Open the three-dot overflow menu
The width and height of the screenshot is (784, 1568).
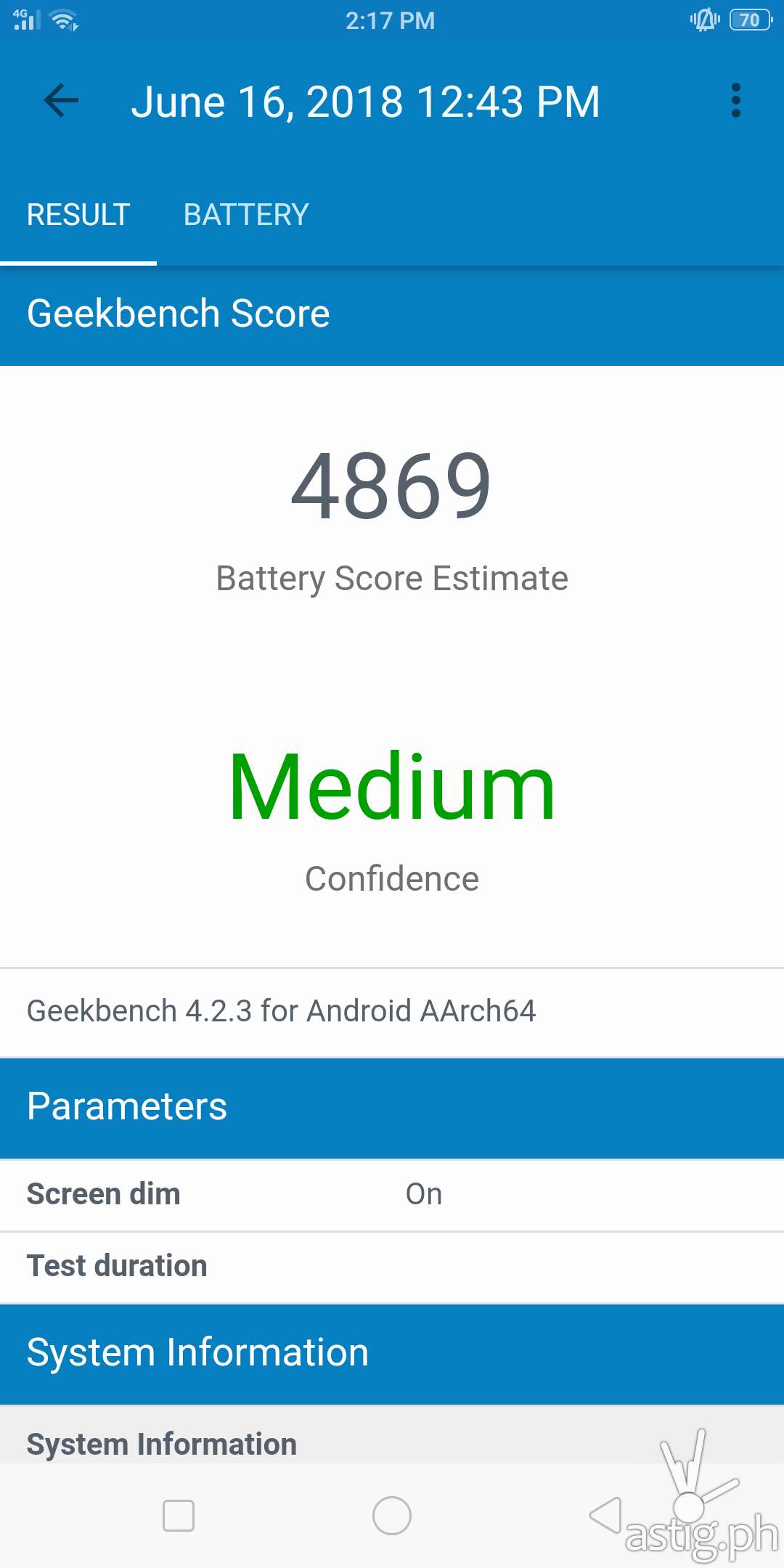tap(735, 100)
